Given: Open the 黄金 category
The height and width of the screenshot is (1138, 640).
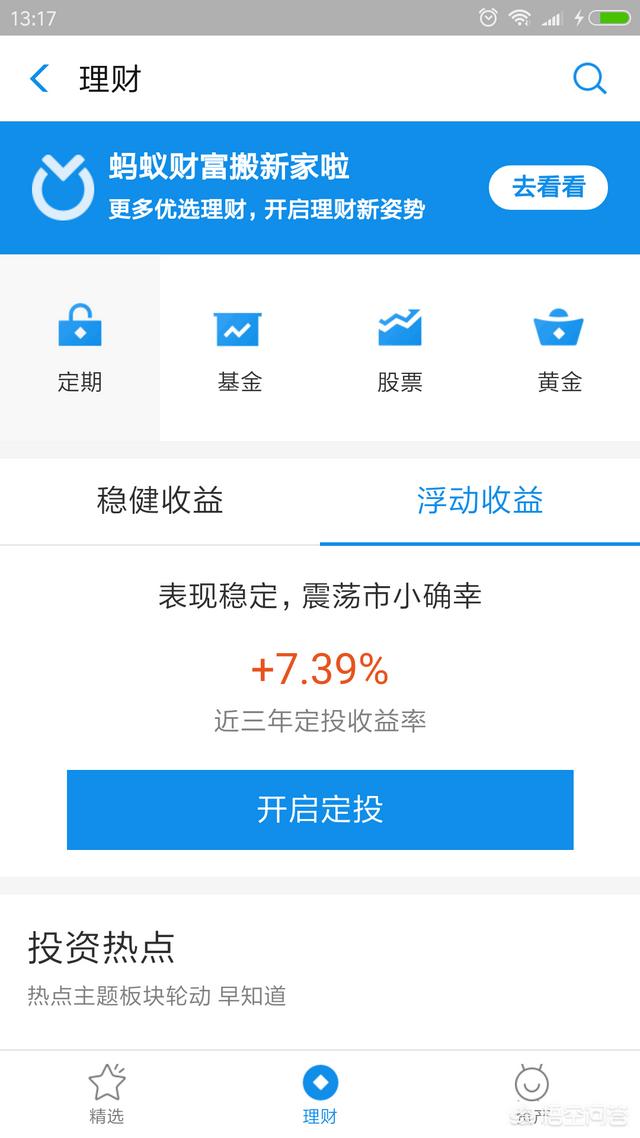Looking at the screenshot, I should (559, 348).
